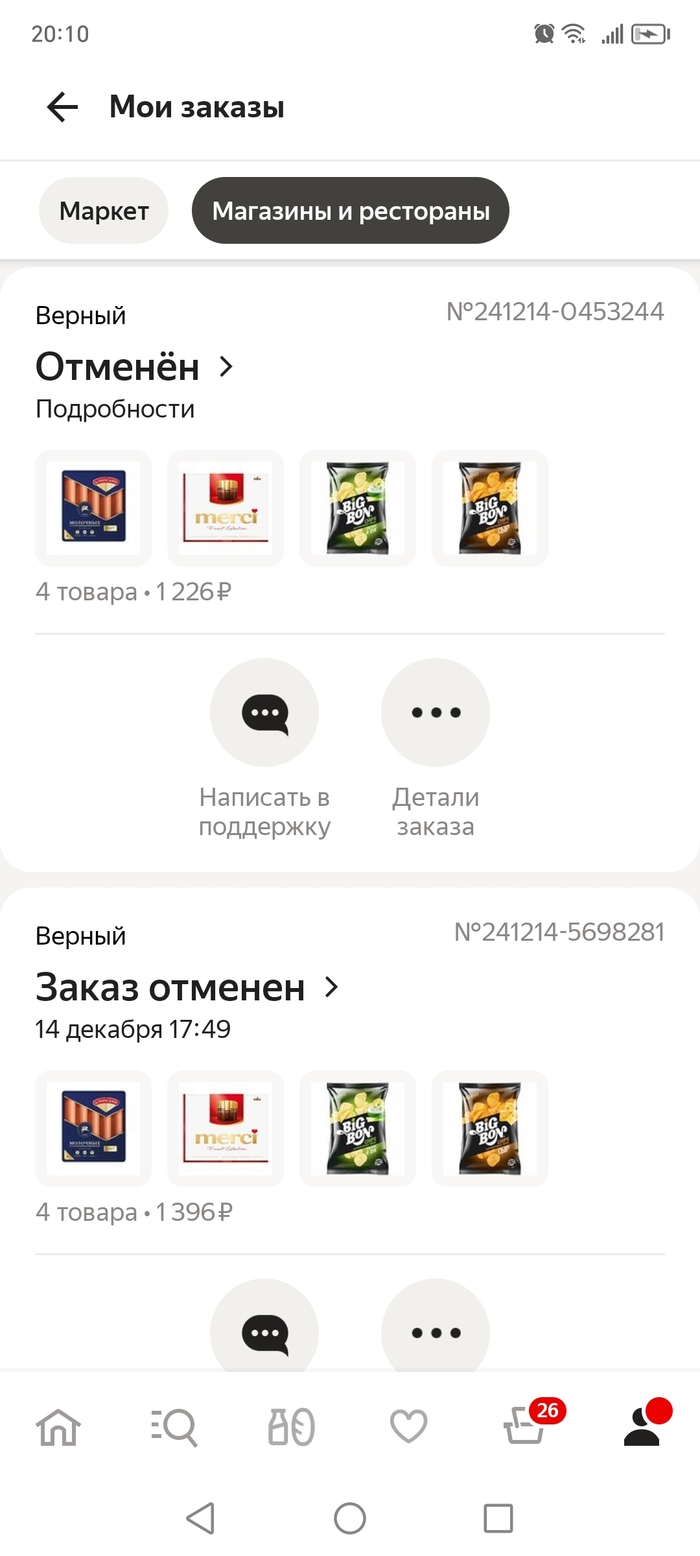View favorites via the heart icon

point(408,1426)
